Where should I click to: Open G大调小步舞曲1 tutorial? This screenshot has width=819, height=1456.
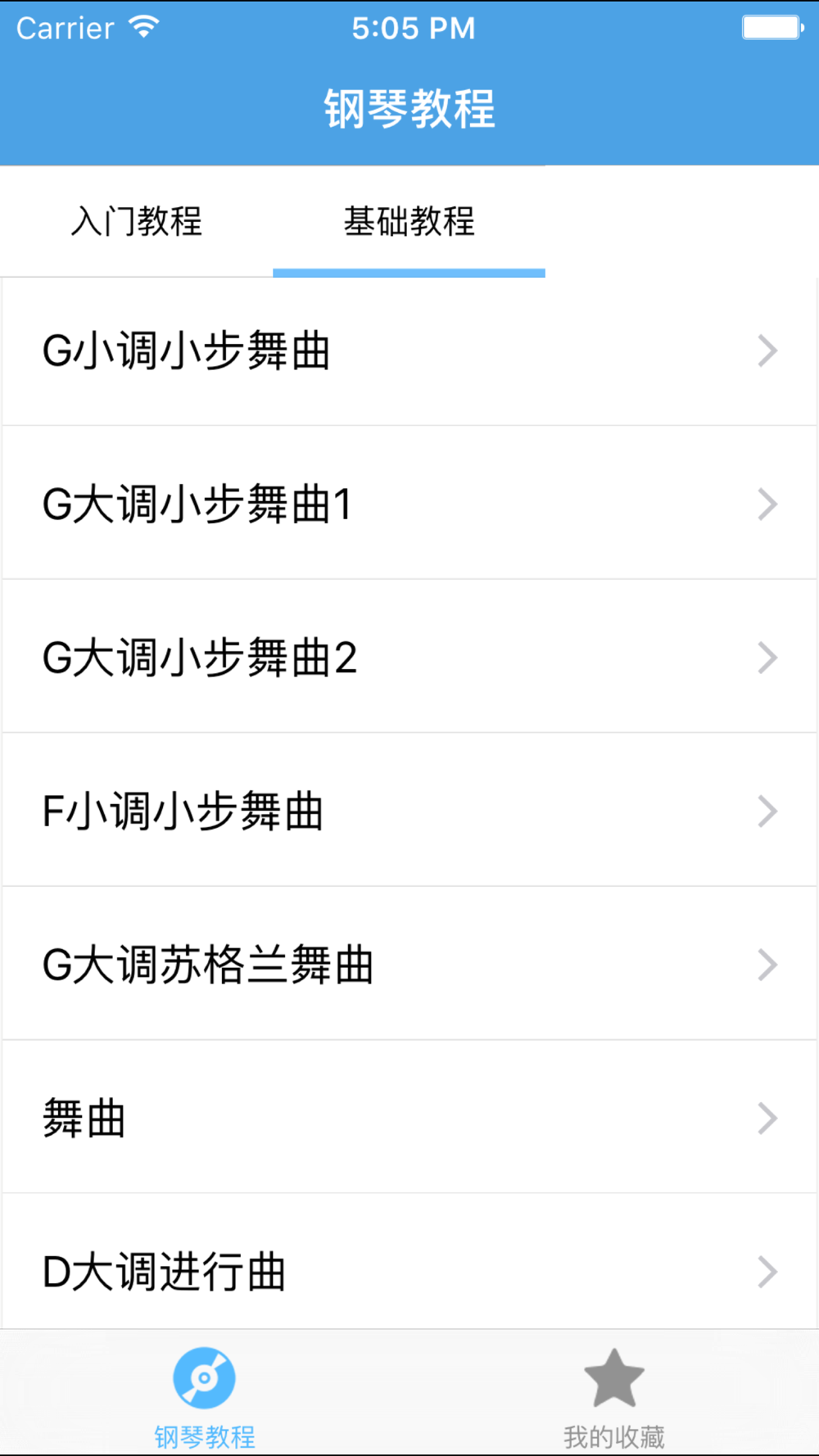click(x=409, y=504)
